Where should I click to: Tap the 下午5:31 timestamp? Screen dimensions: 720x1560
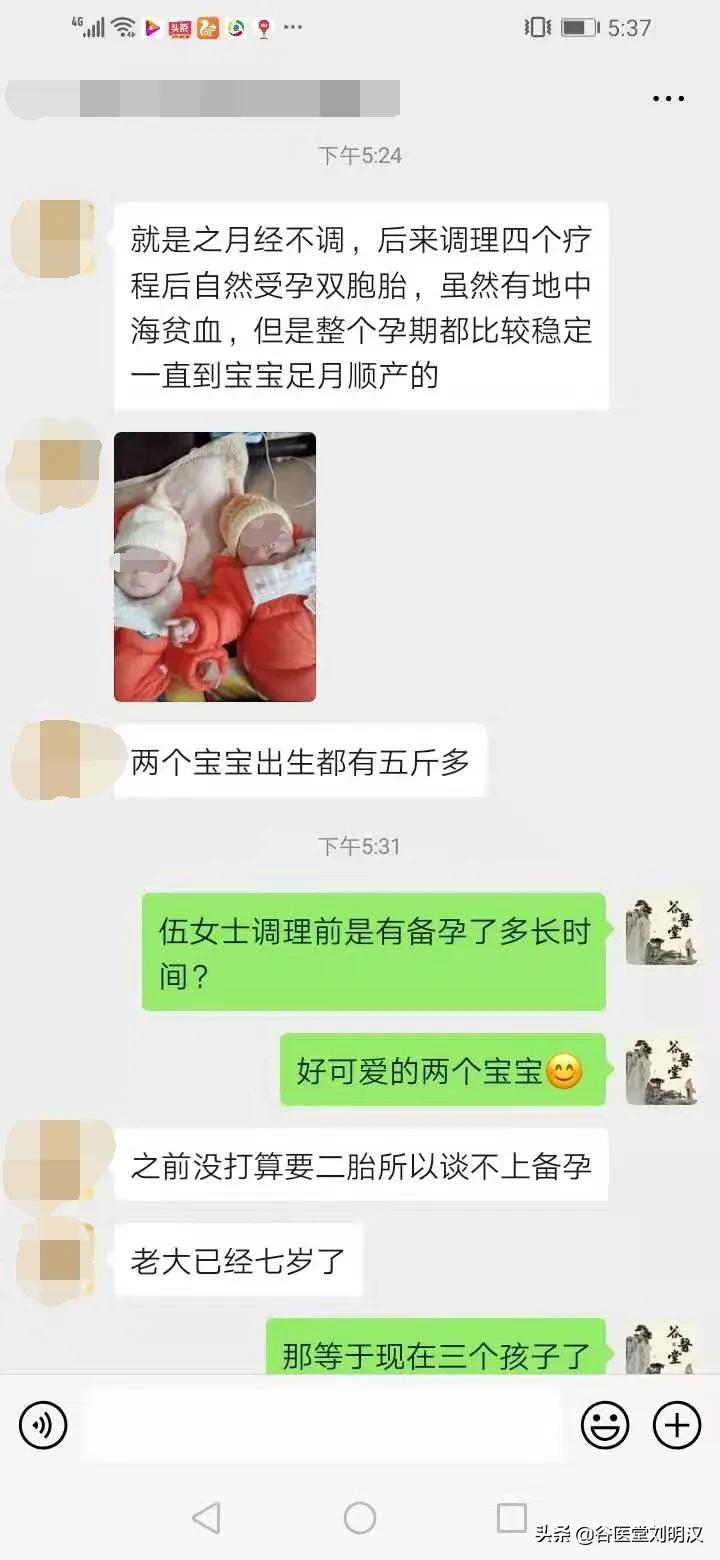click(359, 846)
